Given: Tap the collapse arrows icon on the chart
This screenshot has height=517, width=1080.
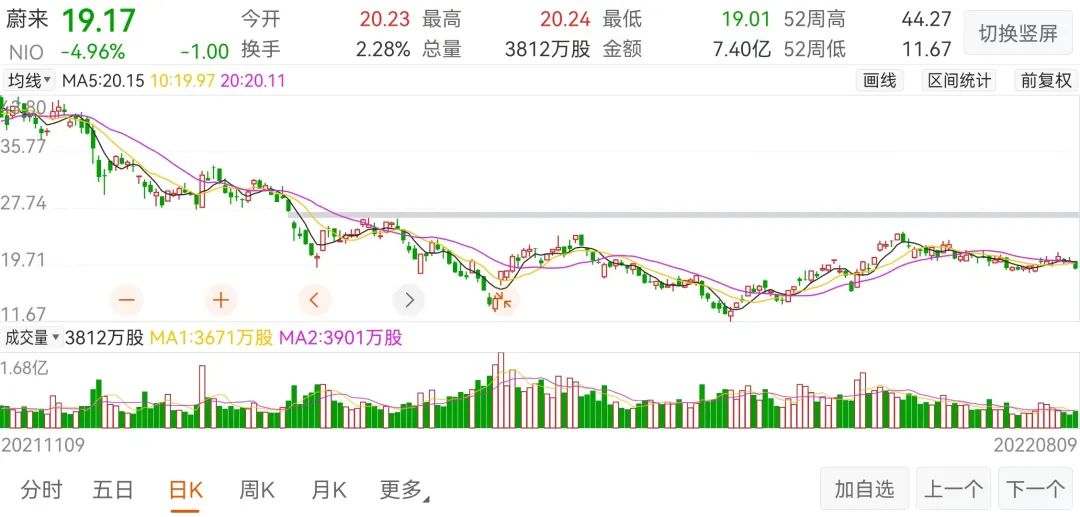Looking at the screenshot, I should [x=503, y=300].
